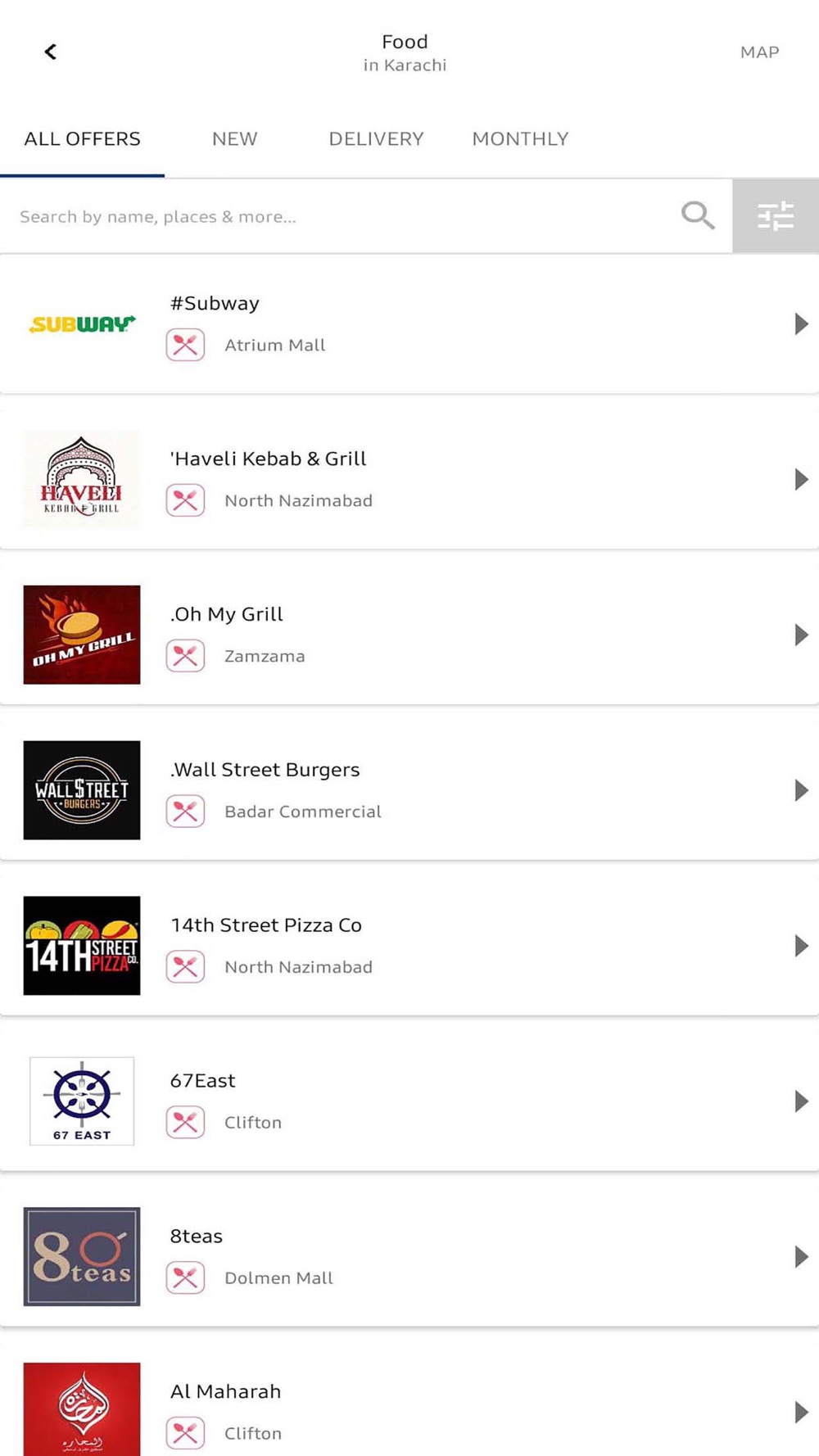Switch to the New tab
The height and width of the screenshot is (1456, 819).
click(234, 139)
